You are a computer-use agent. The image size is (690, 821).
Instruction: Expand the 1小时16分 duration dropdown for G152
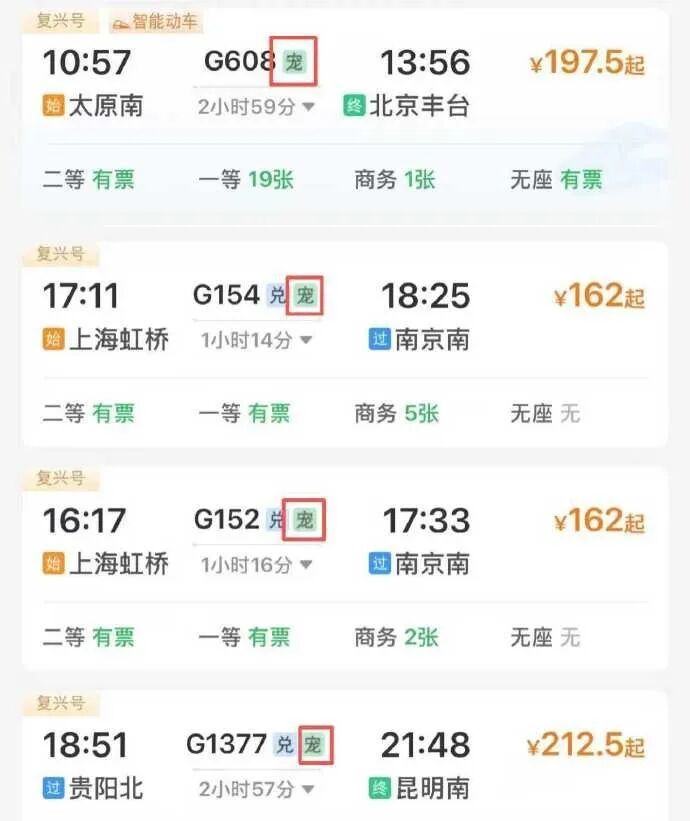(x=256, y=566)
